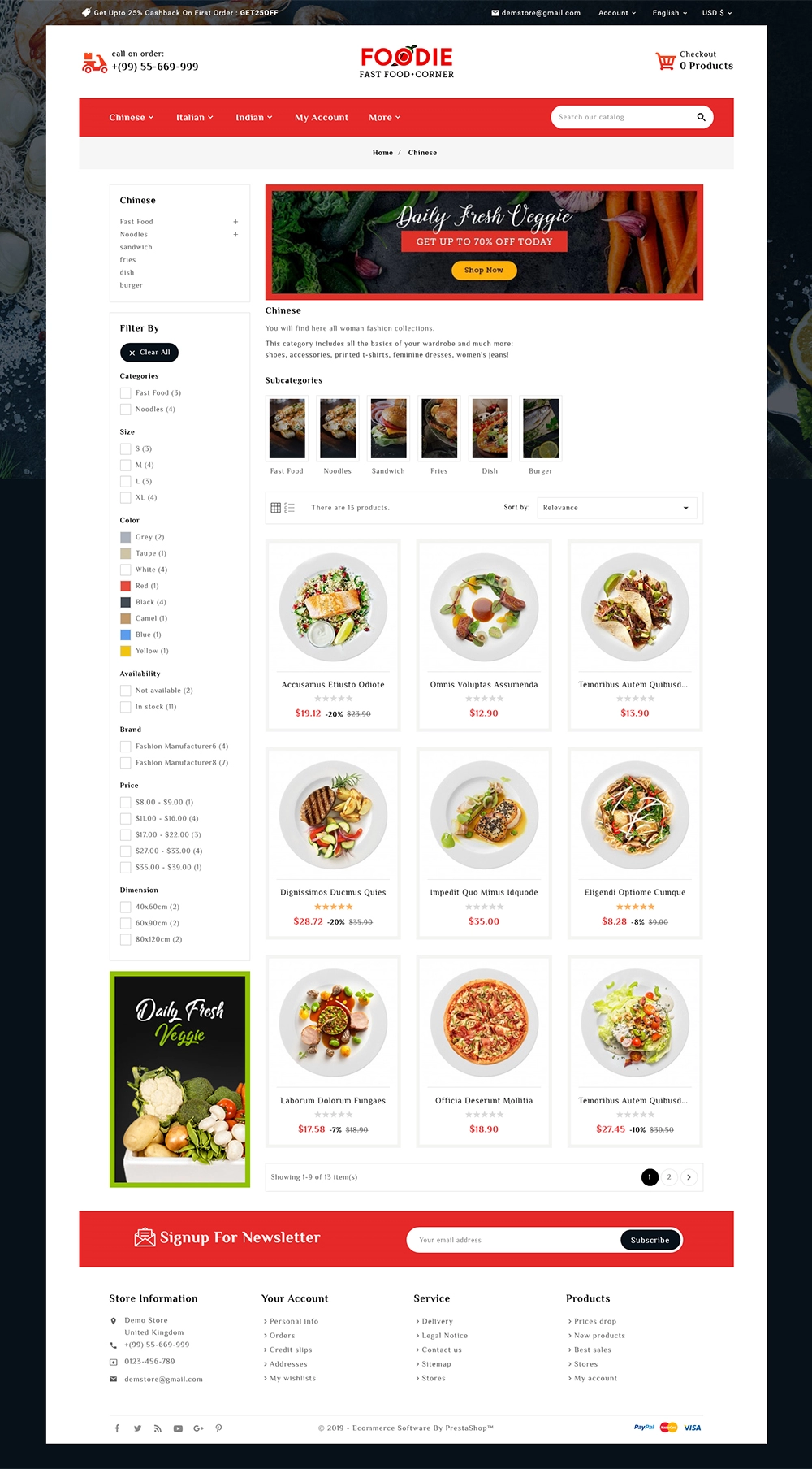Tap the search magnifier icon

click(701, 117)
